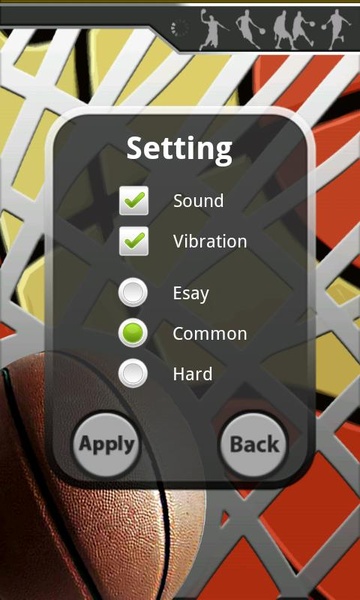Uncheck the Sound checkbox
The height and width of the screenshot is (600, 360).
click(134, 201)
